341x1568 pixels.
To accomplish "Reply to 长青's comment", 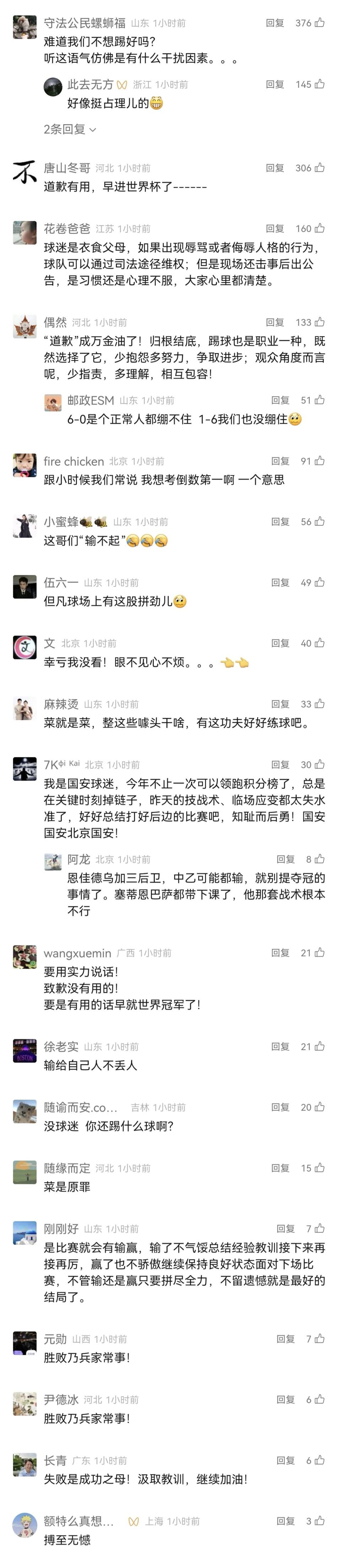I will 286,1461.
